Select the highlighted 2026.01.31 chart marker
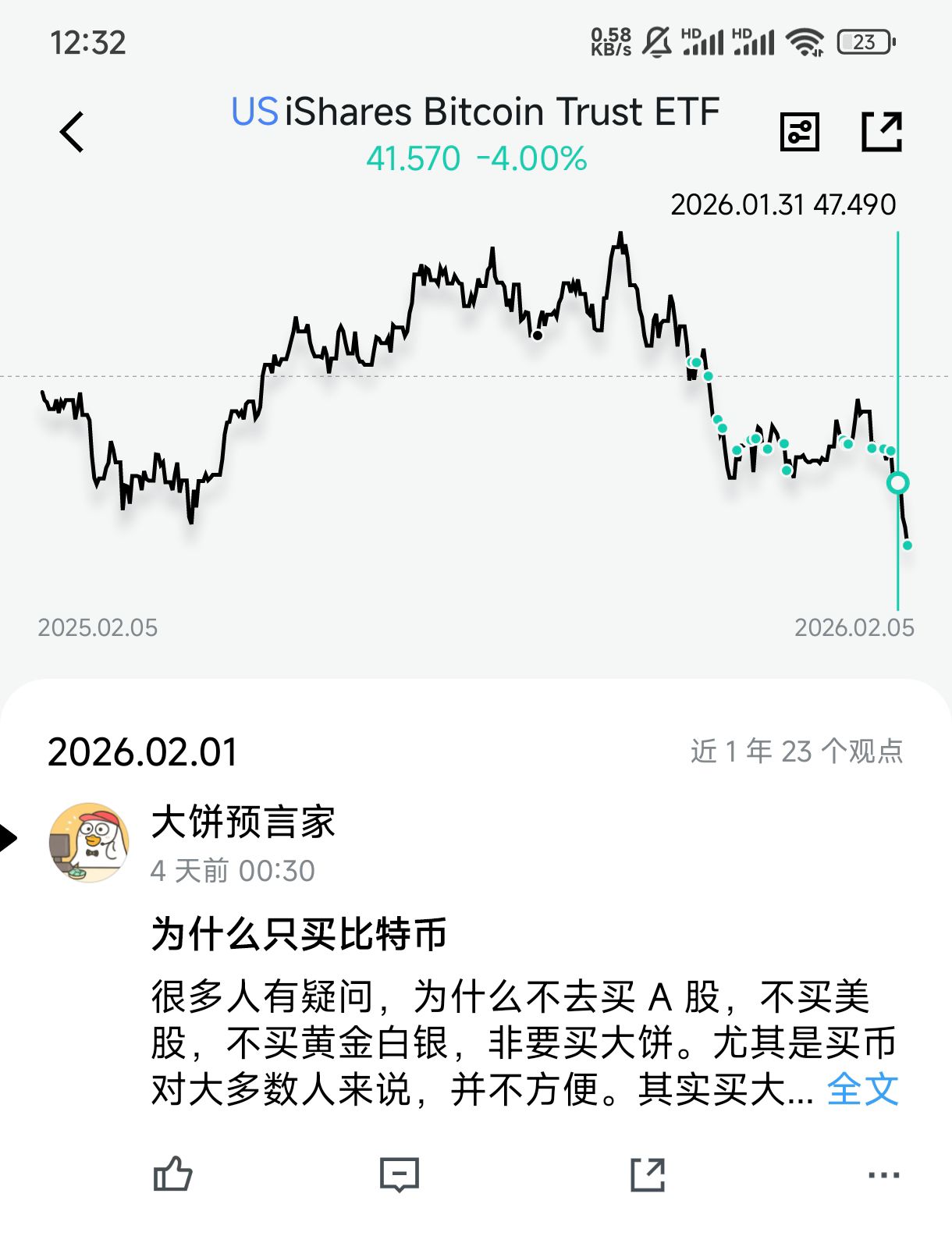Image resolution: width=952 pixels, height=1236 pixels. point(897,483)
